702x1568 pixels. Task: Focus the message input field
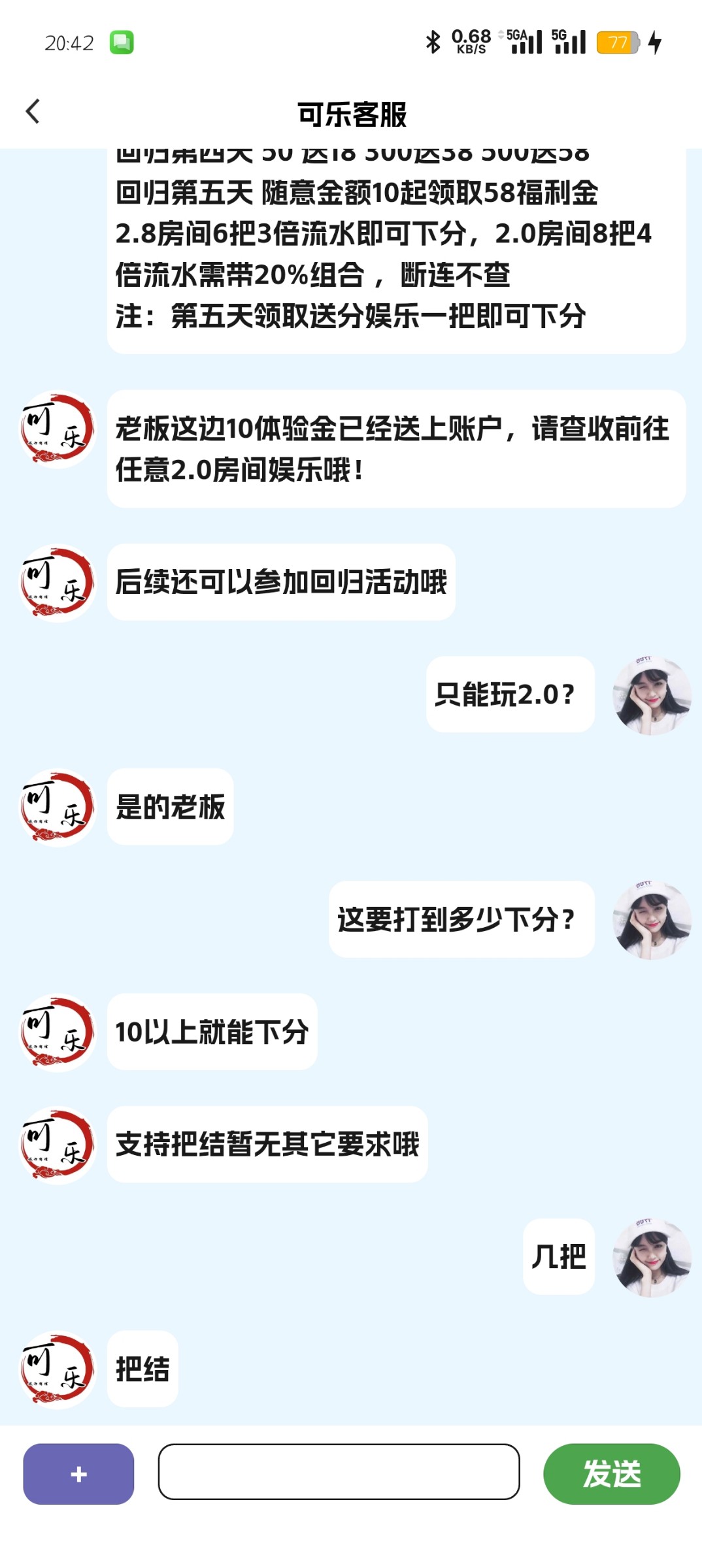(x=339, y=1472)
